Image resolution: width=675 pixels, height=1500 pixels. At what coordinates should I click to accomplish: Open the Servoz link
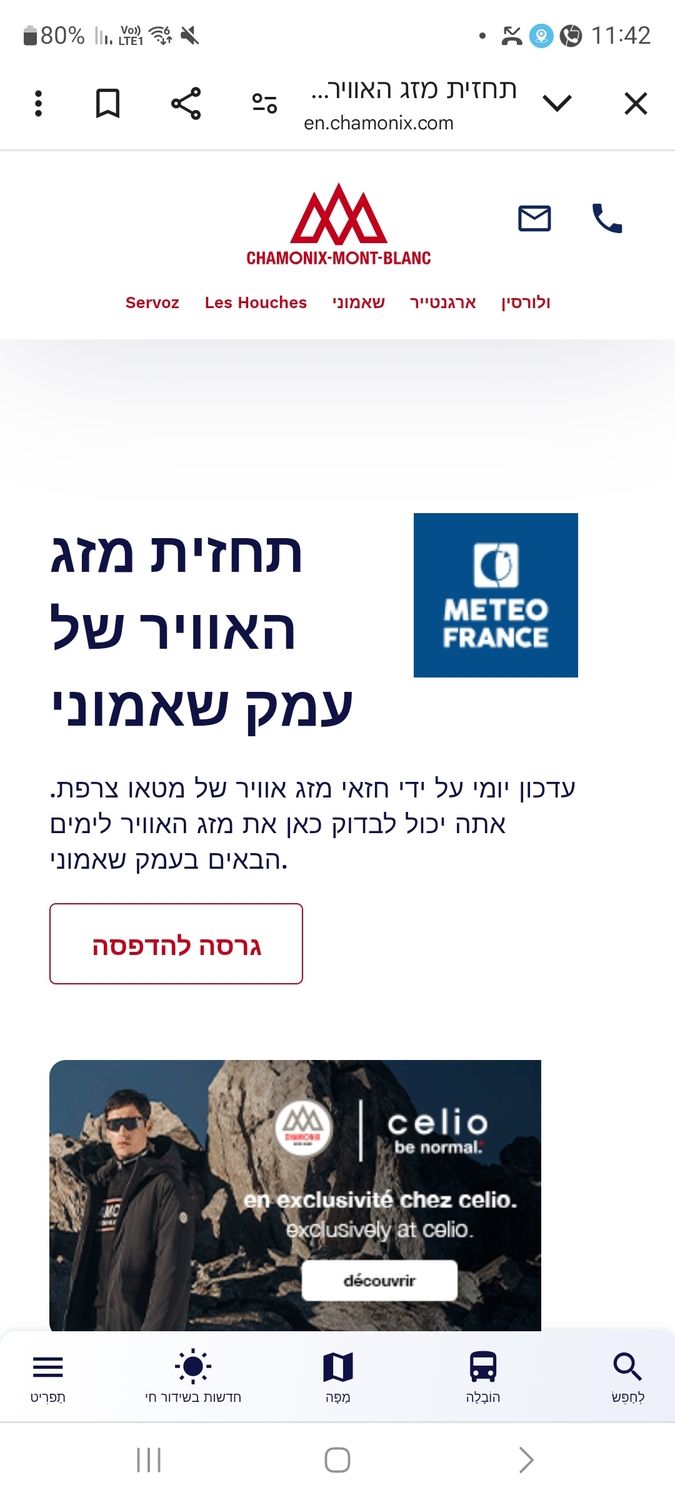coord(152,302)
